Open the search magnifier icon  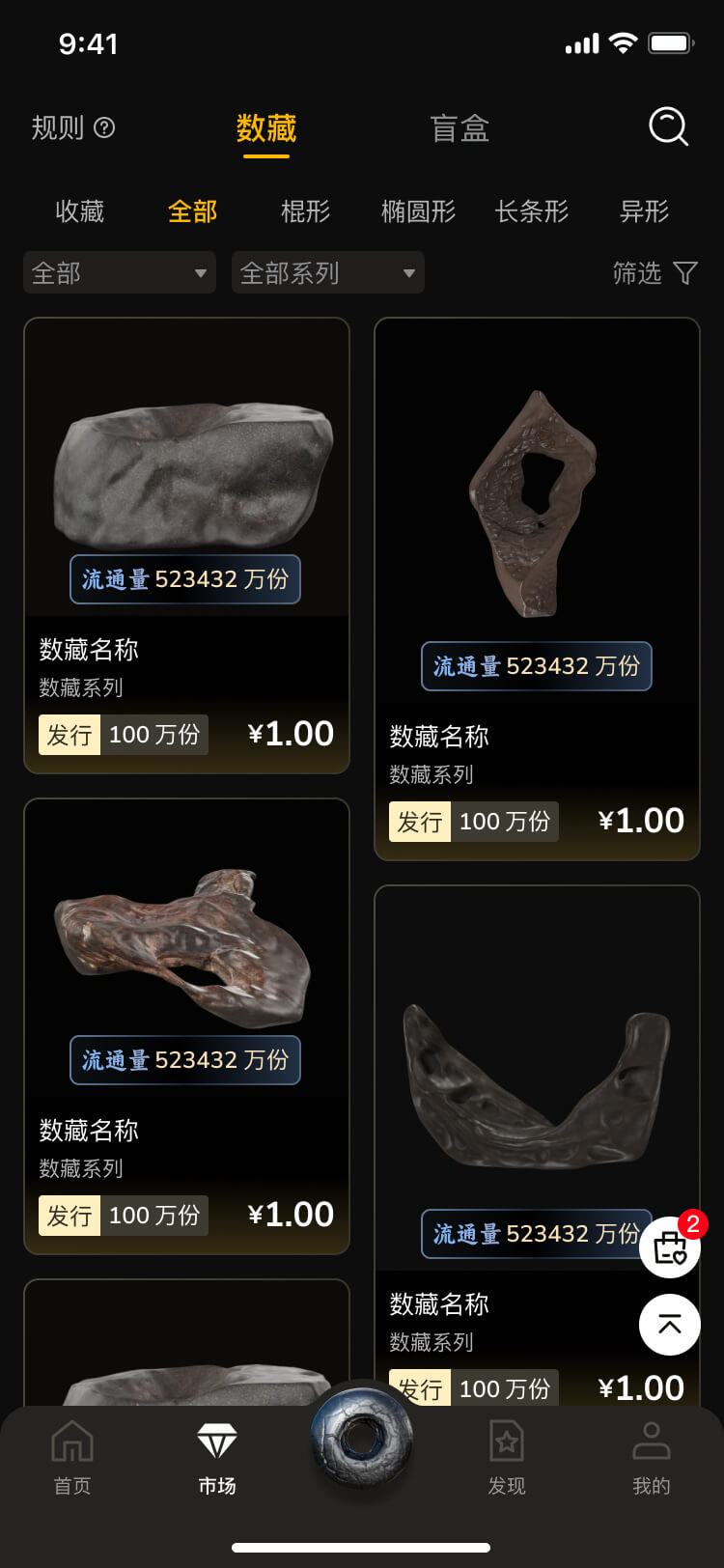tap(668, 126)
